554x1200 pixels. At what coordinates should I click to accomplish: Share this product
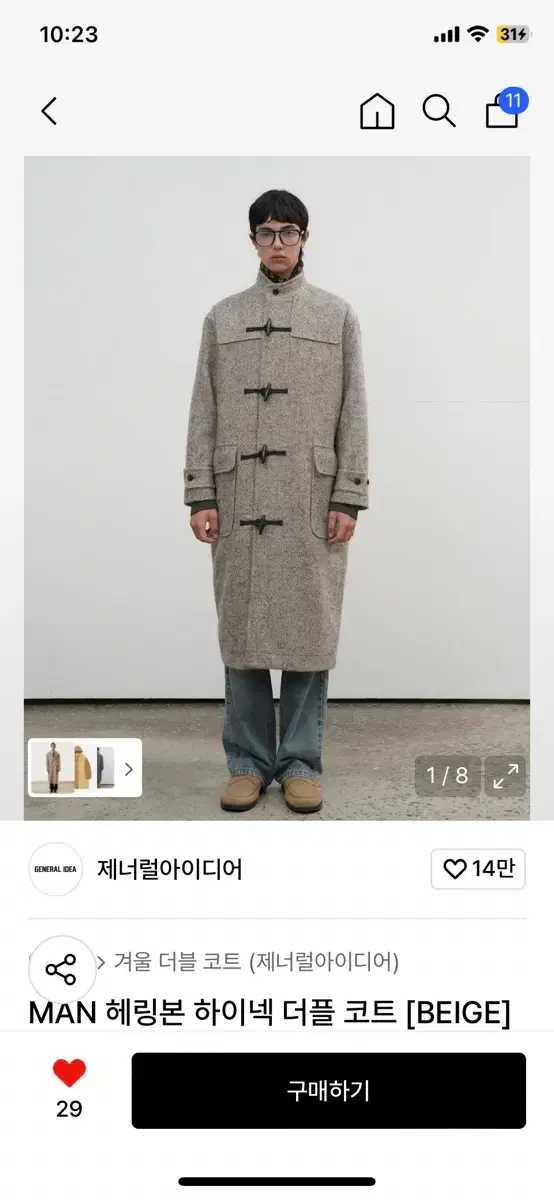pyautogui.click(x=61, y=969)
